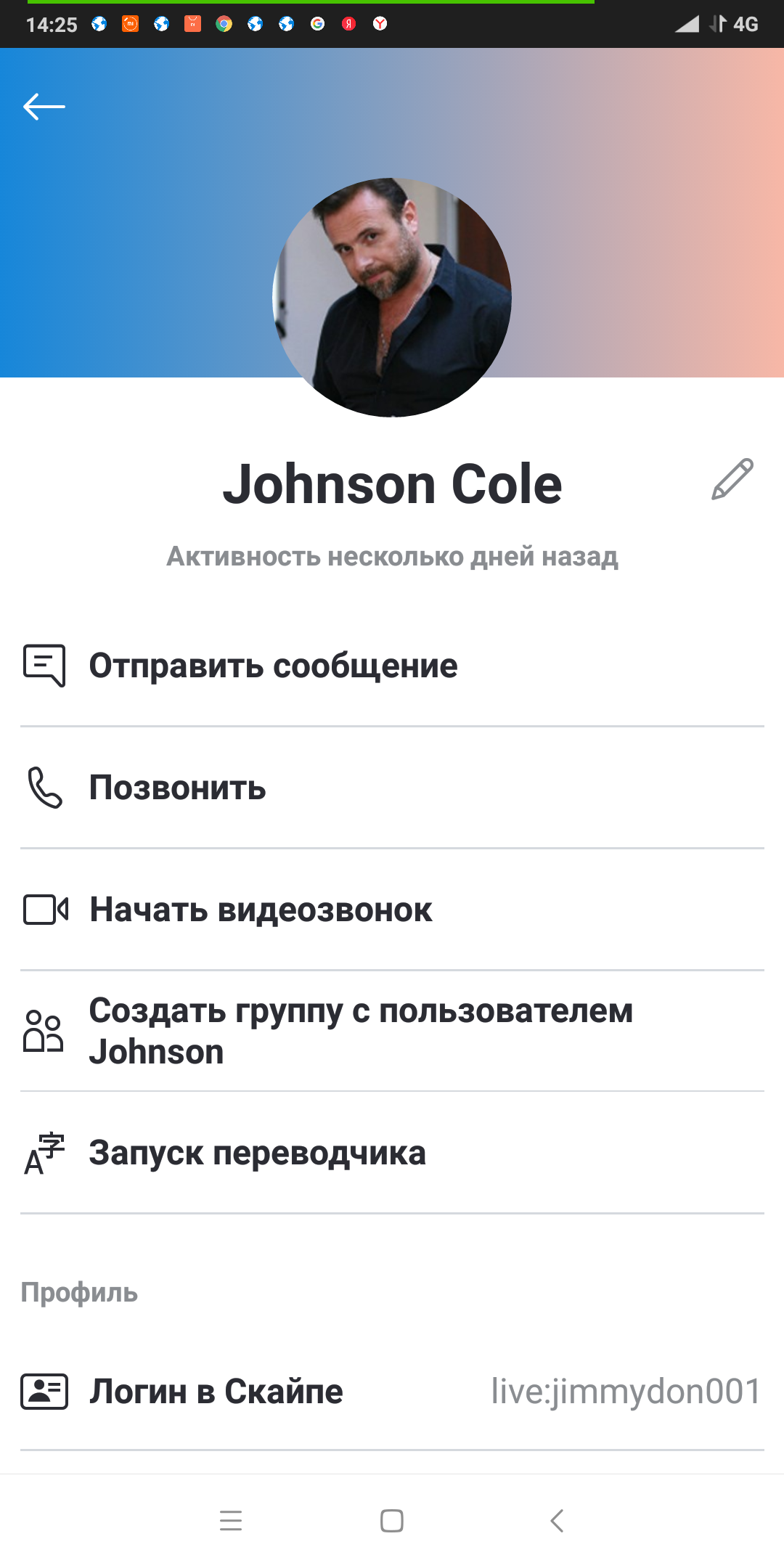Open recent apps from the navigation bar

(x=231, y=1520)
